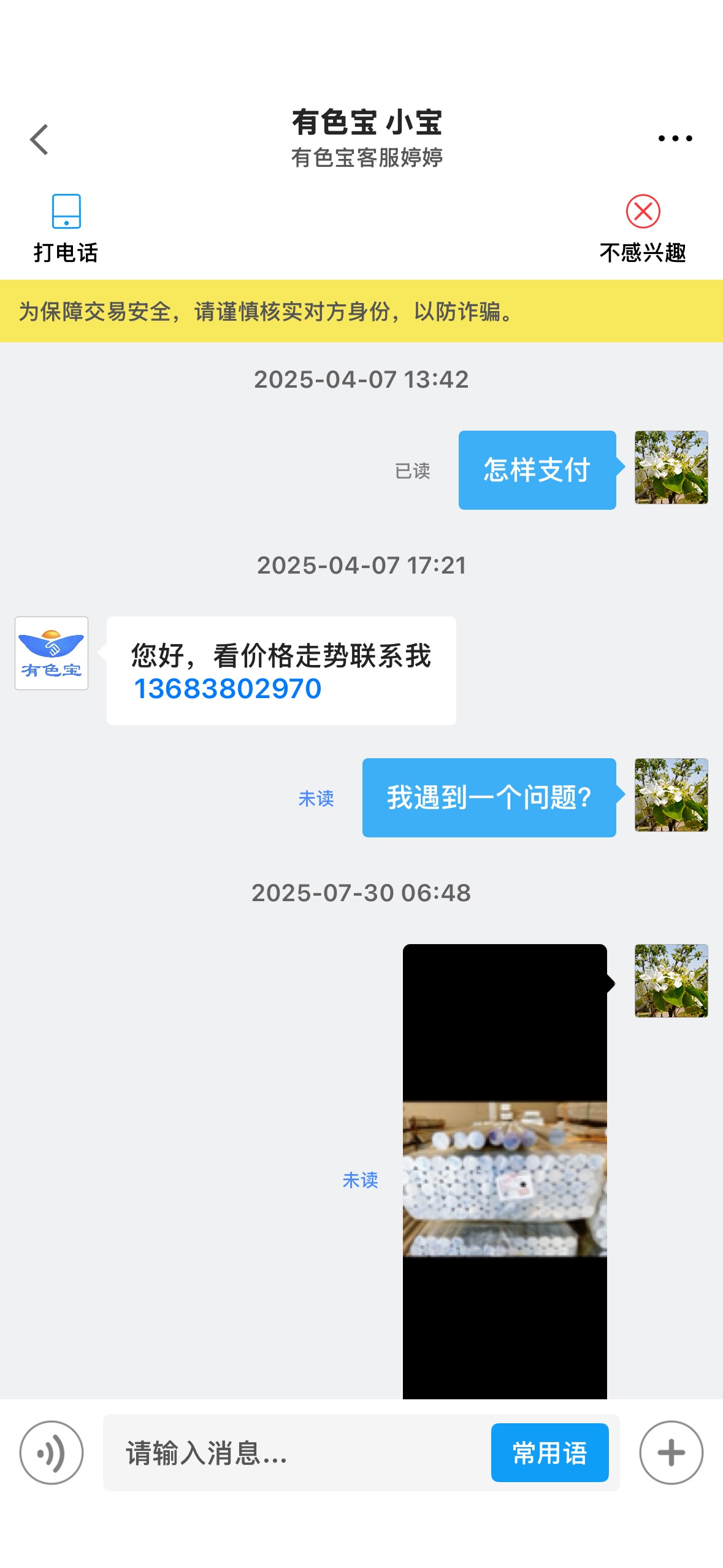Open the sent video of aluminum rods
This screenshot has width=723, height=1568.
click(505, 1171)
